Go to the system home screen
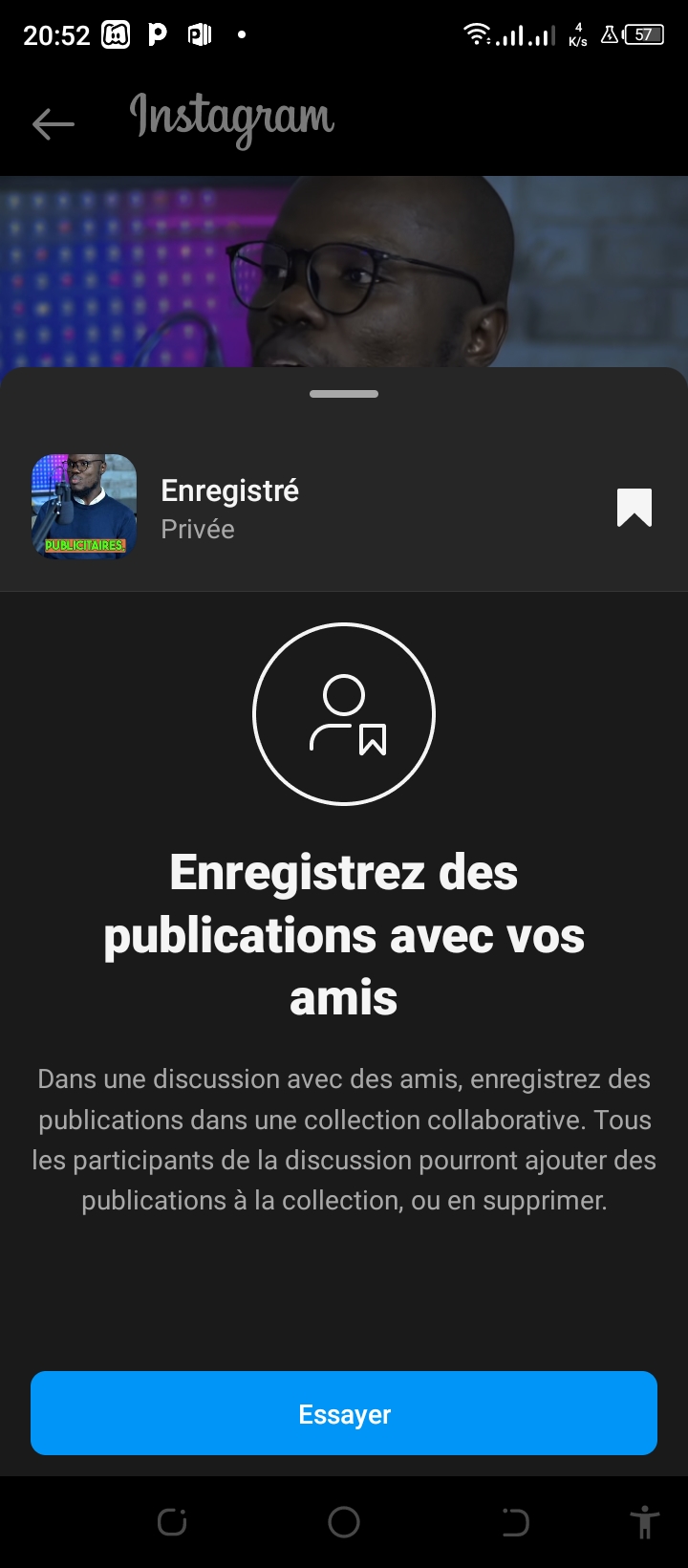 click(344, 1522)
